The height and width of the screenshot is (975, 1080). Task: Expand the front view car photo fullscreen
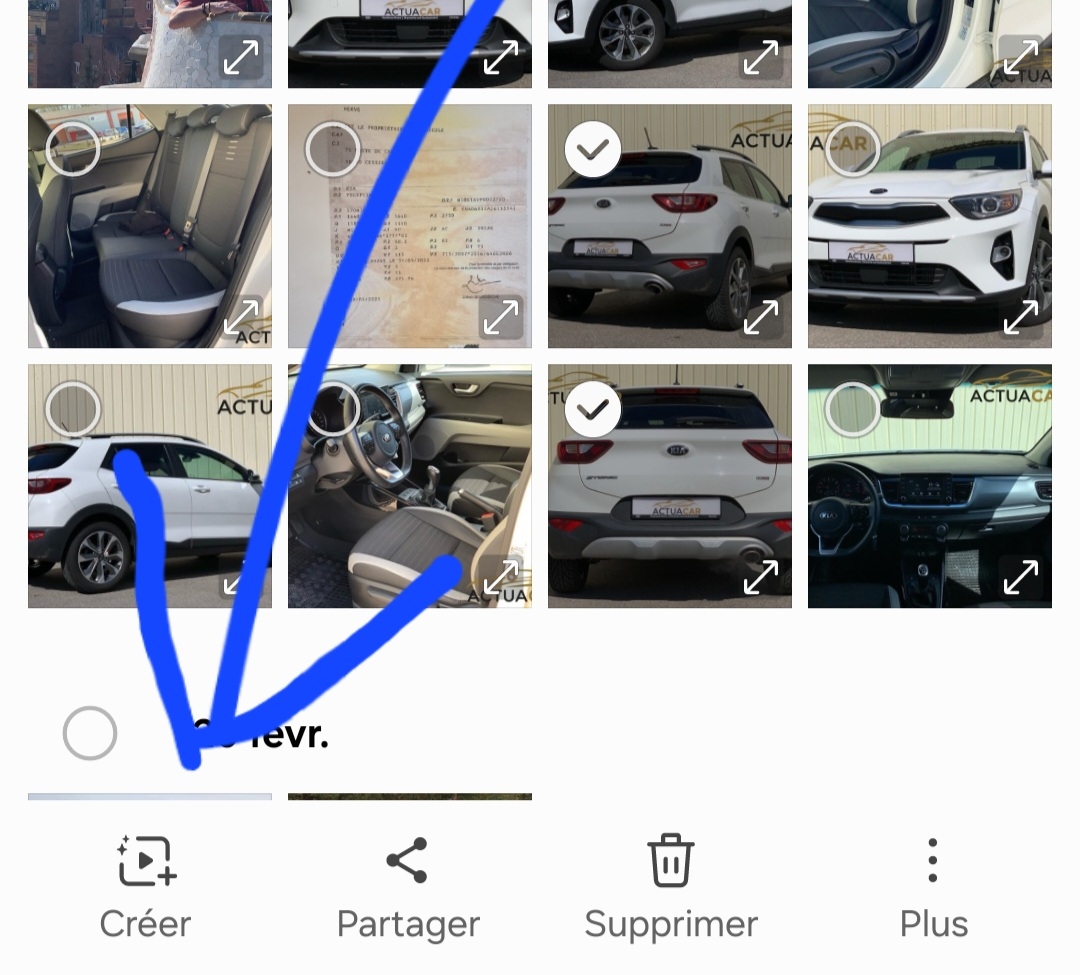1020,317
